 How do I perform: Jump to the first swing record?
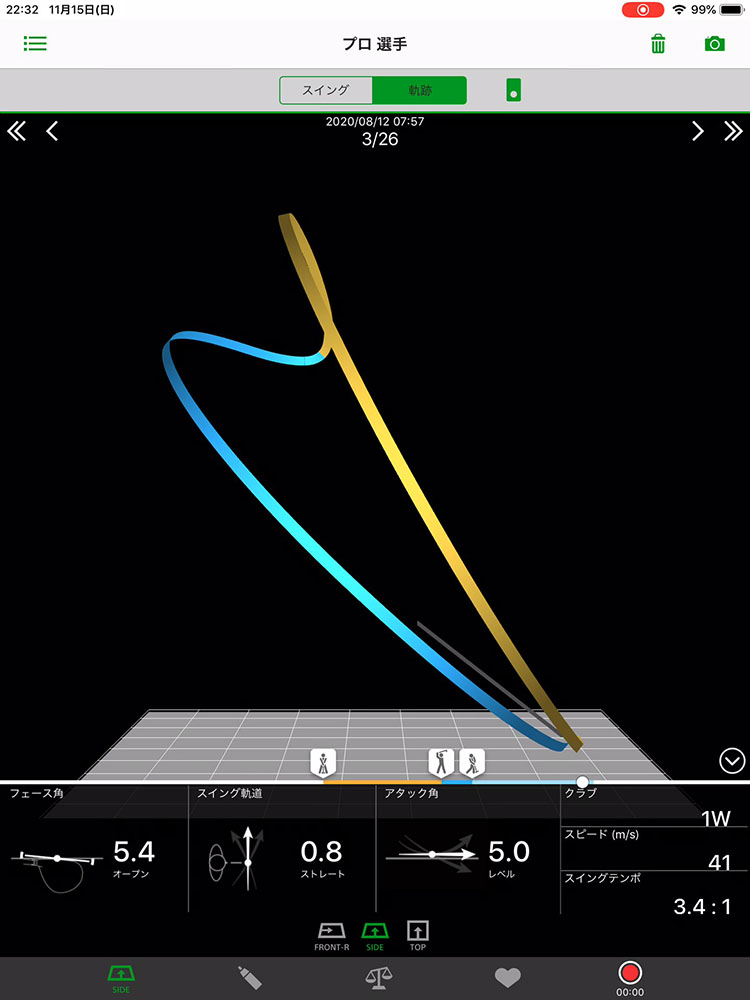(17, 131)
